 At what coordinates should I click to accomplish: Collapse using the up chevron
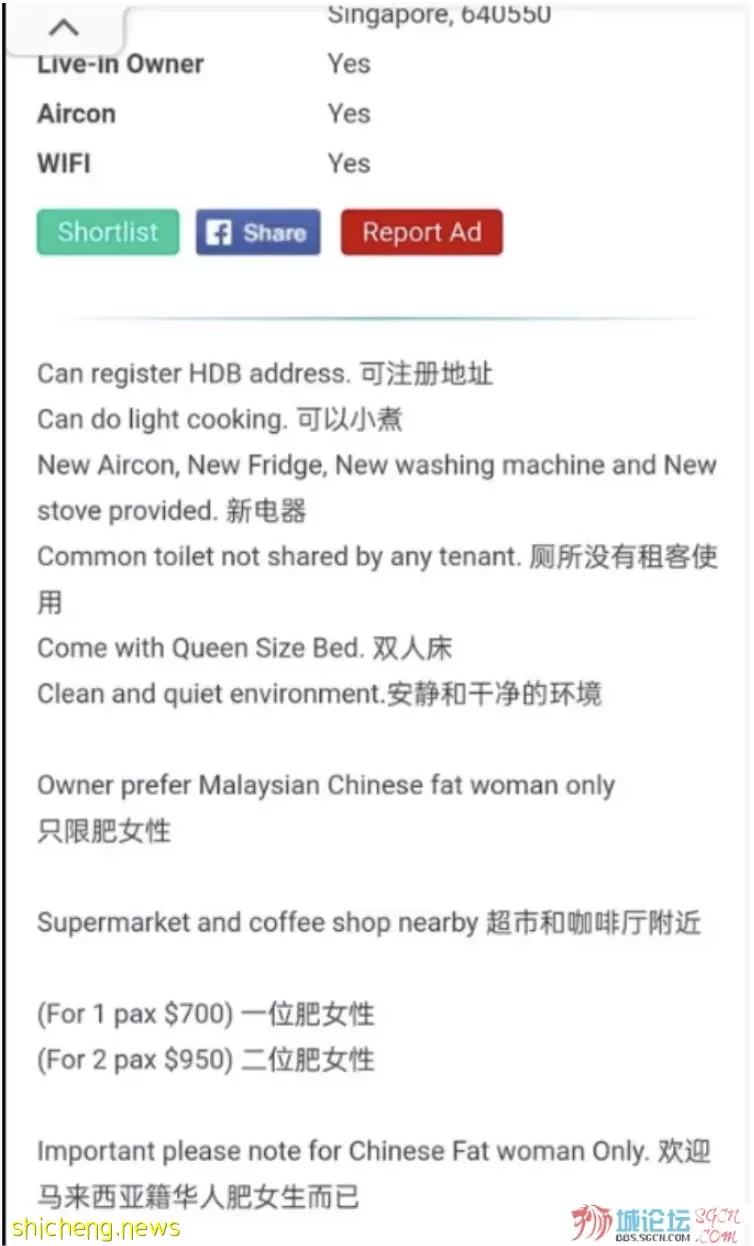pos(64,27)
